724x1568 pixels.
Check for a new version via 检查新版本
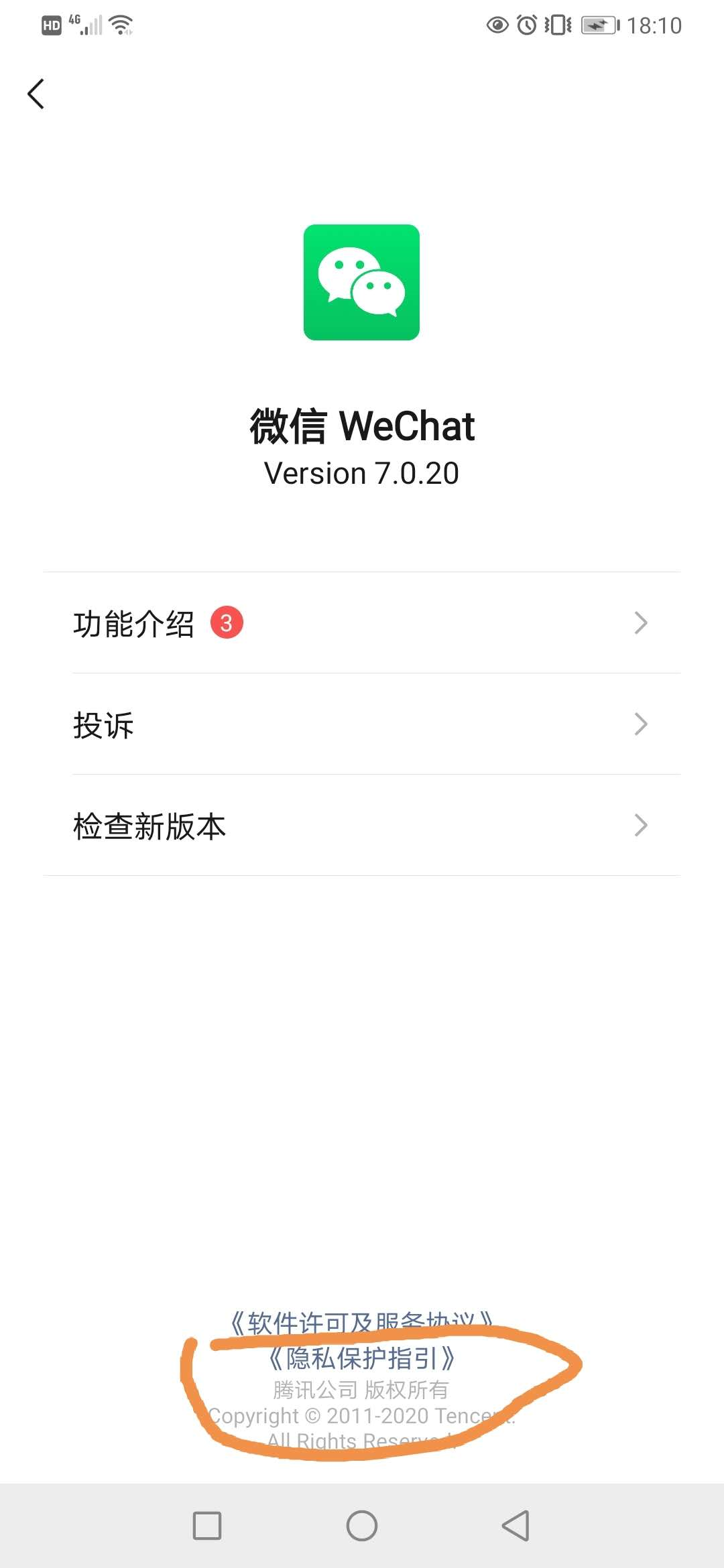pos(362,826)
